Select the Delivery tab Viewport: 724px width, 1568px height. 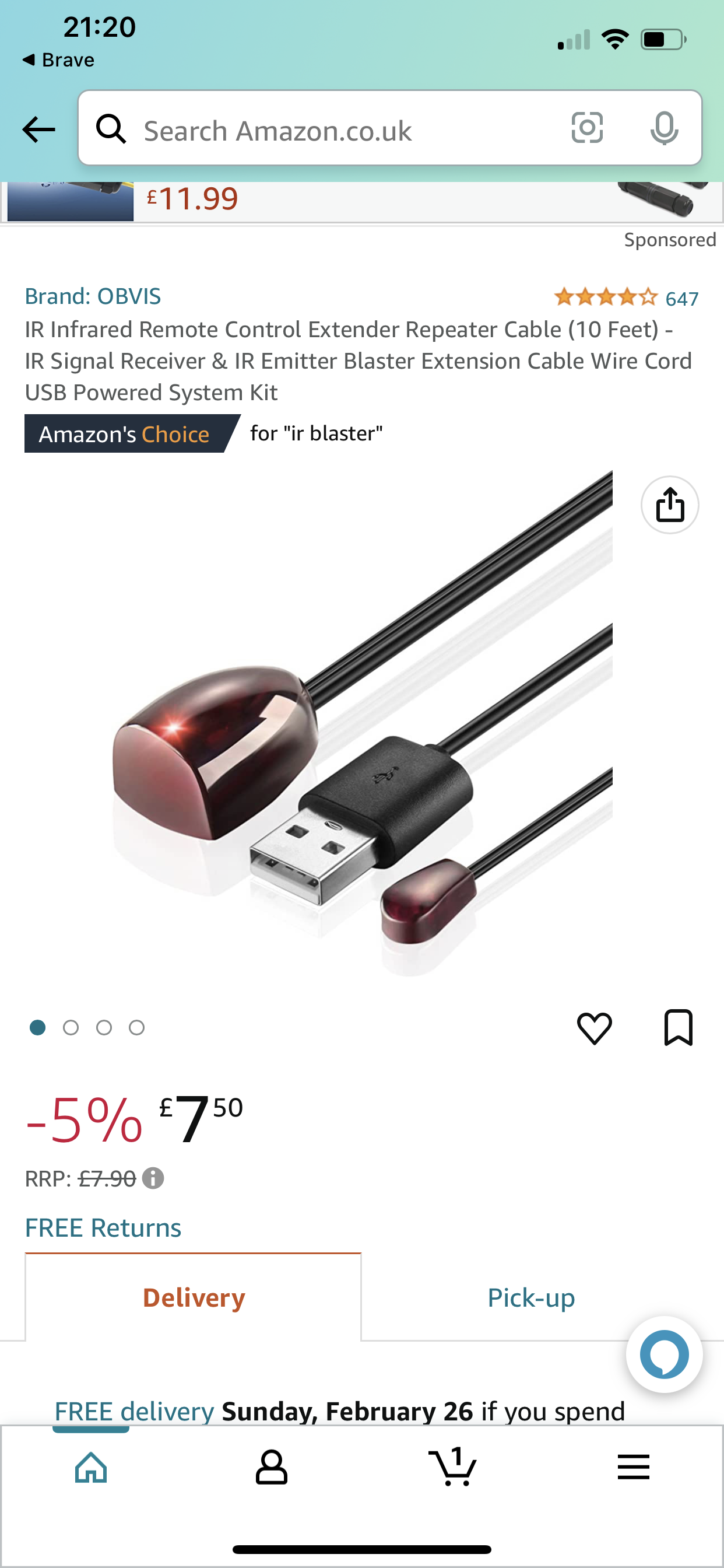coord(194,1298)
